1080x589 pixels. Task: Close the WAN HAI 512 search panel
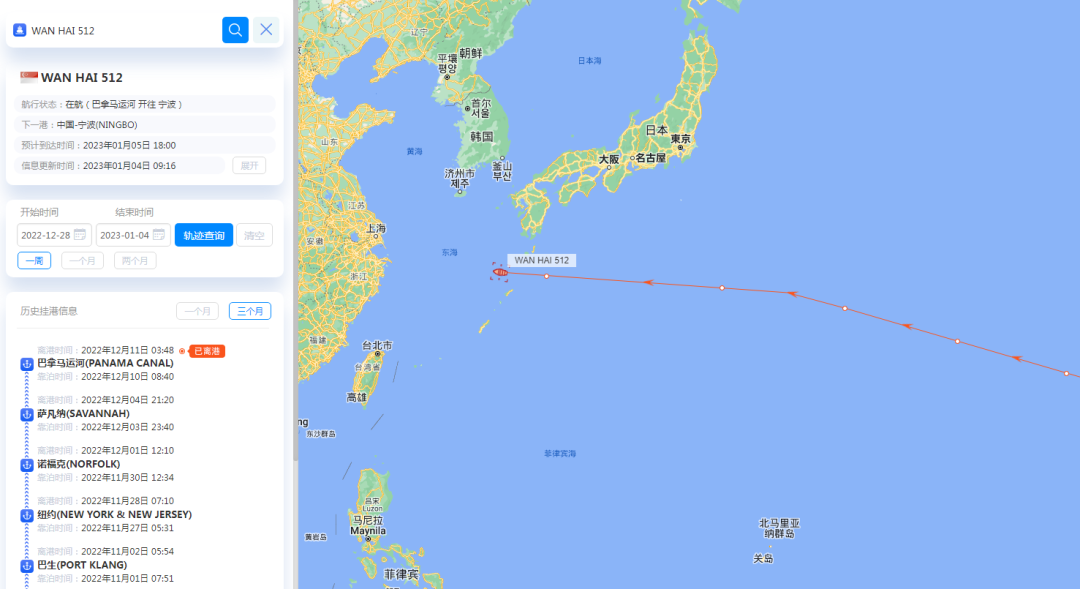266,30
